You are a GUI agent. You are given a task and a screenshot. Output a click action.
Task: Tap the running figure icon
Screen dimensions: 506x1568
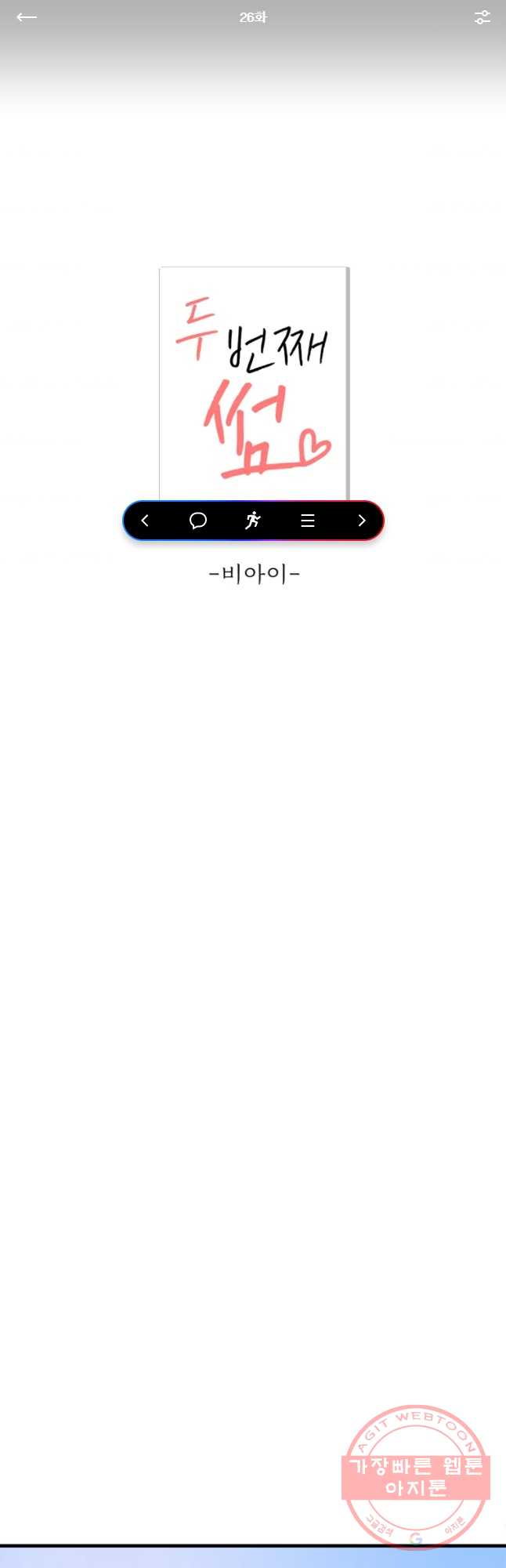point(252,521)
